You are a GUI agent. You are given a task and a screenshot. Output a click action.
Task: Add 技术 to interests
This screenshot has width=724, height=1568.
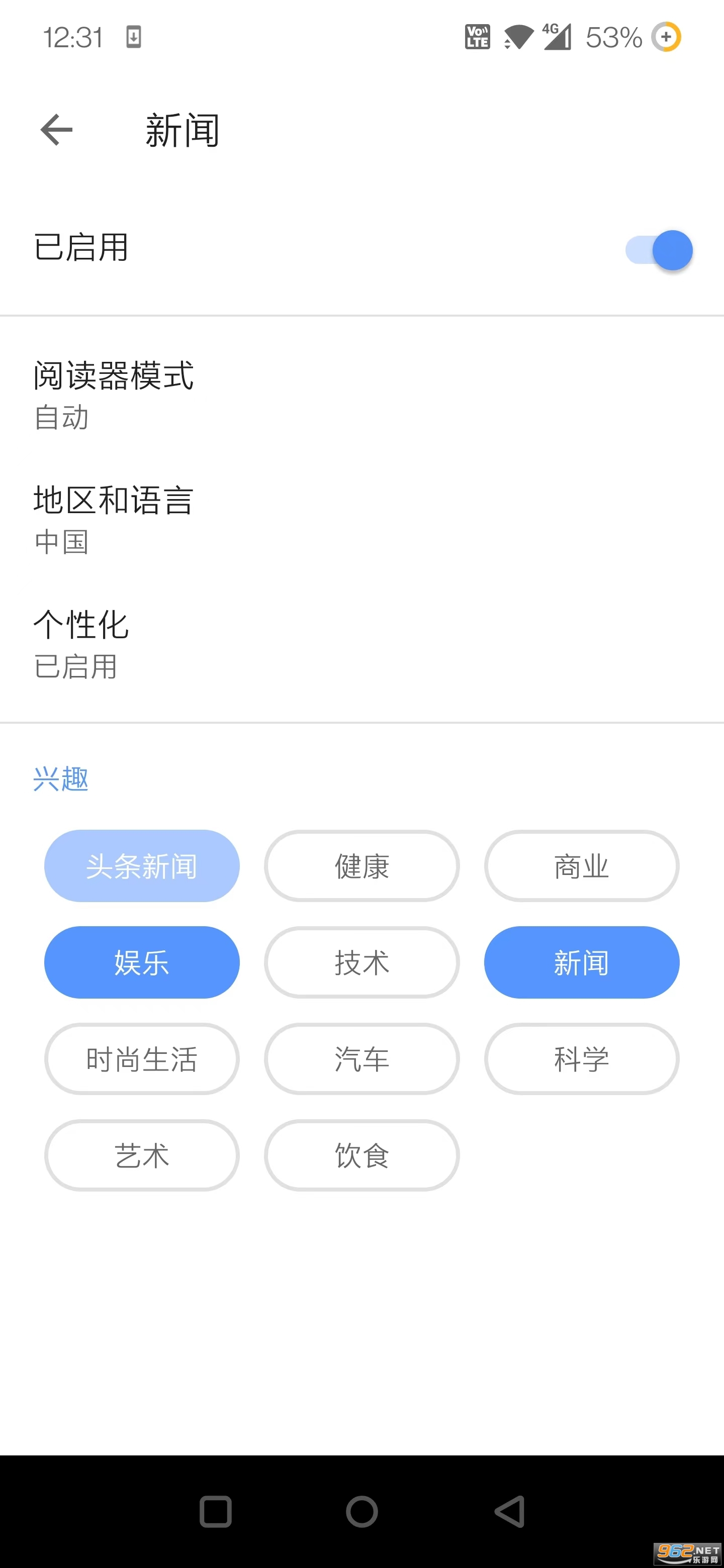(361, 962)
